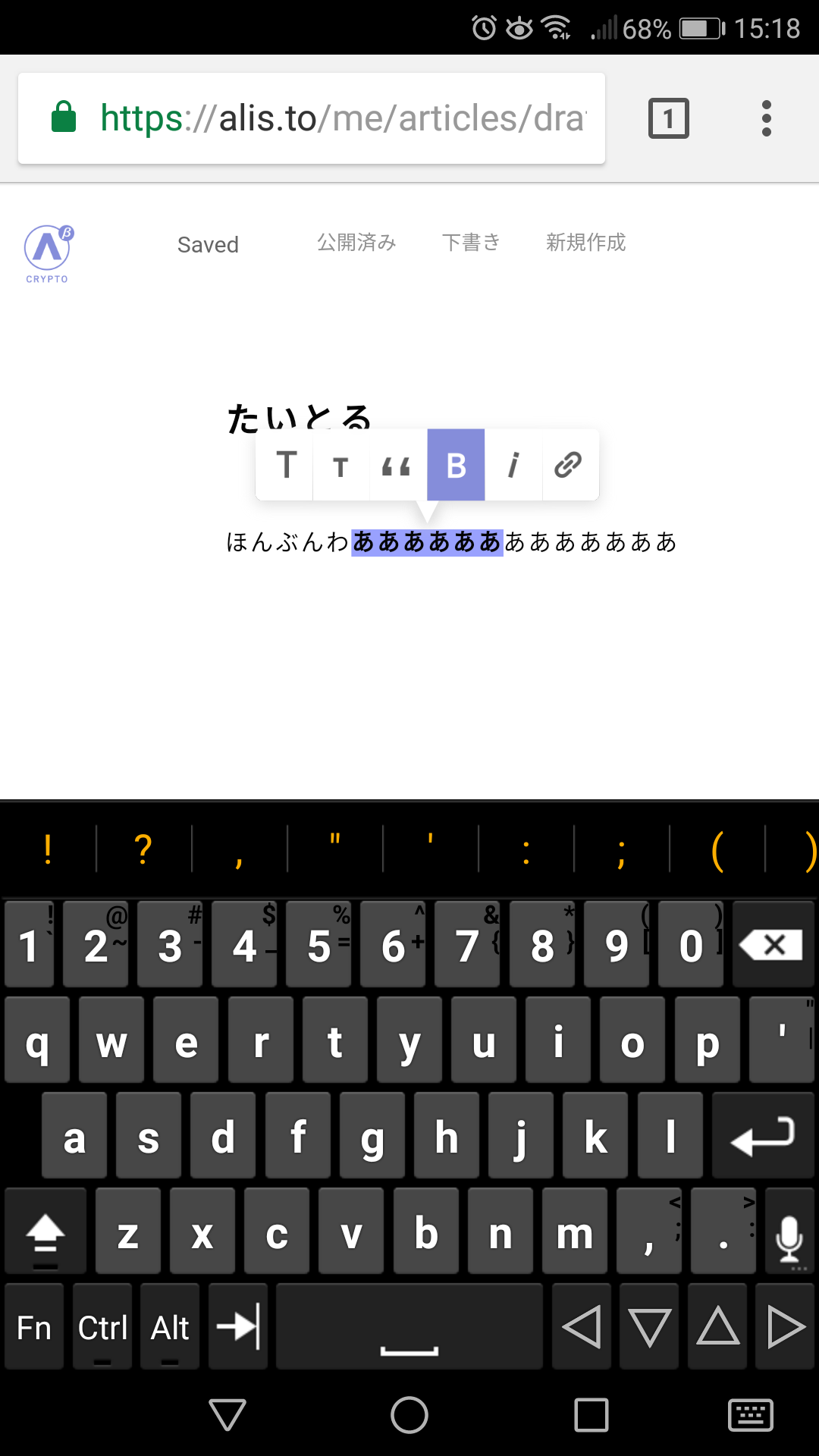819x1456 pixels.
Task: Format selected text as a quote
Action: [x=397, y=466]
